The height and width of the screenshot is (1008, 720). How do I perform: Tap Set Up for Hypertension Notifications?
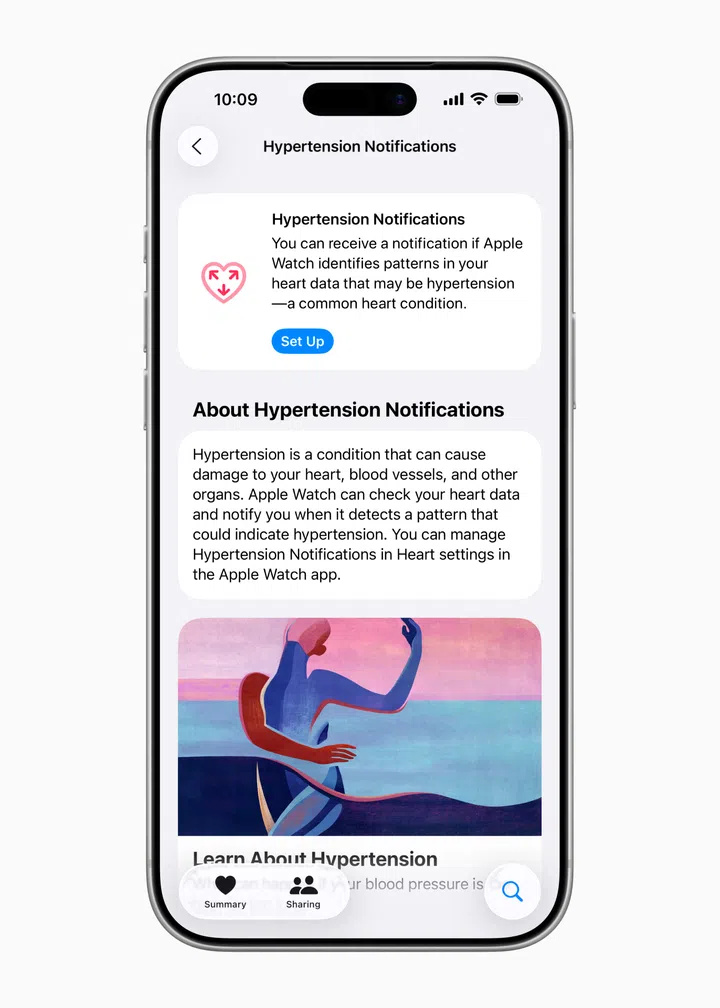[x=302, y=341]
